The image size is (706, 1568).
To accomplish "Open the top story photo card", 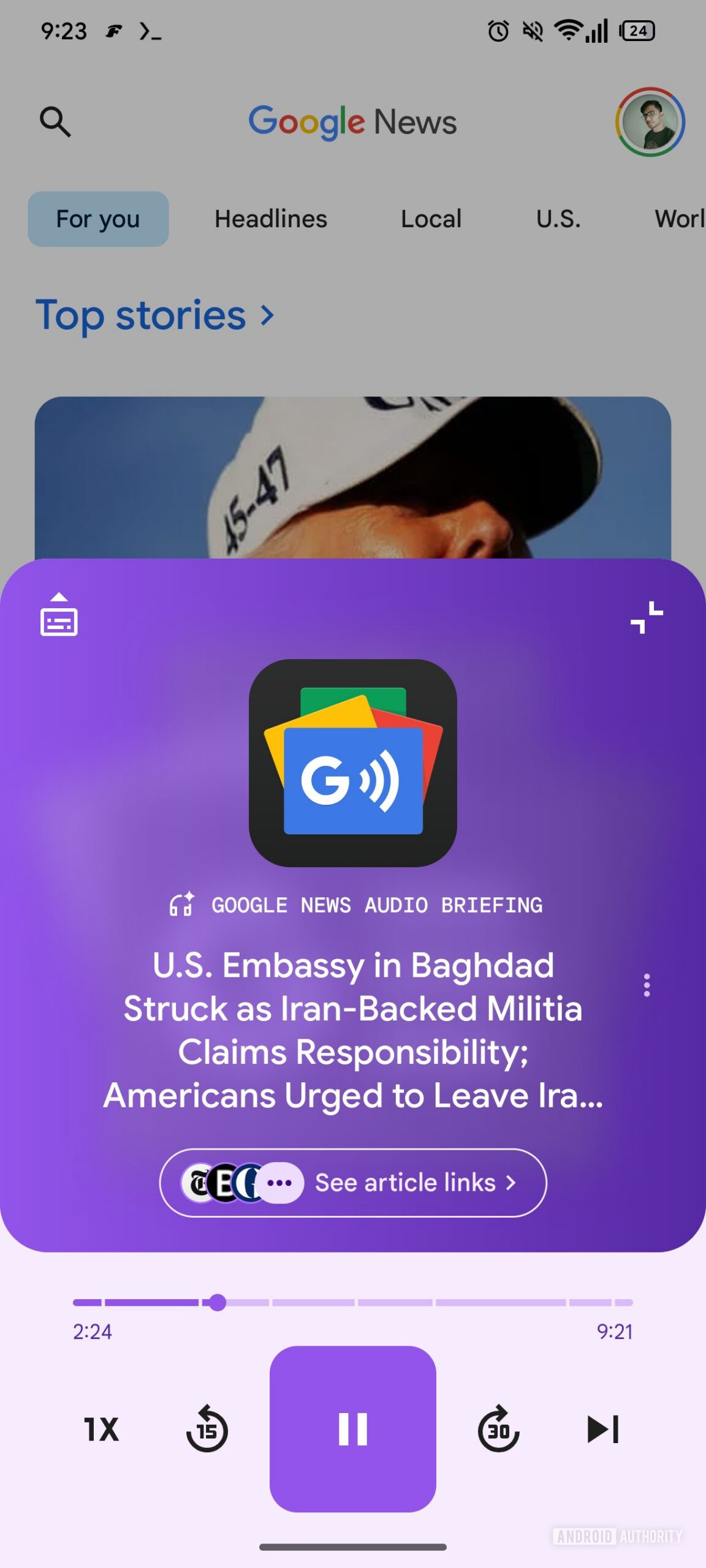I will (x=352, y=478).
